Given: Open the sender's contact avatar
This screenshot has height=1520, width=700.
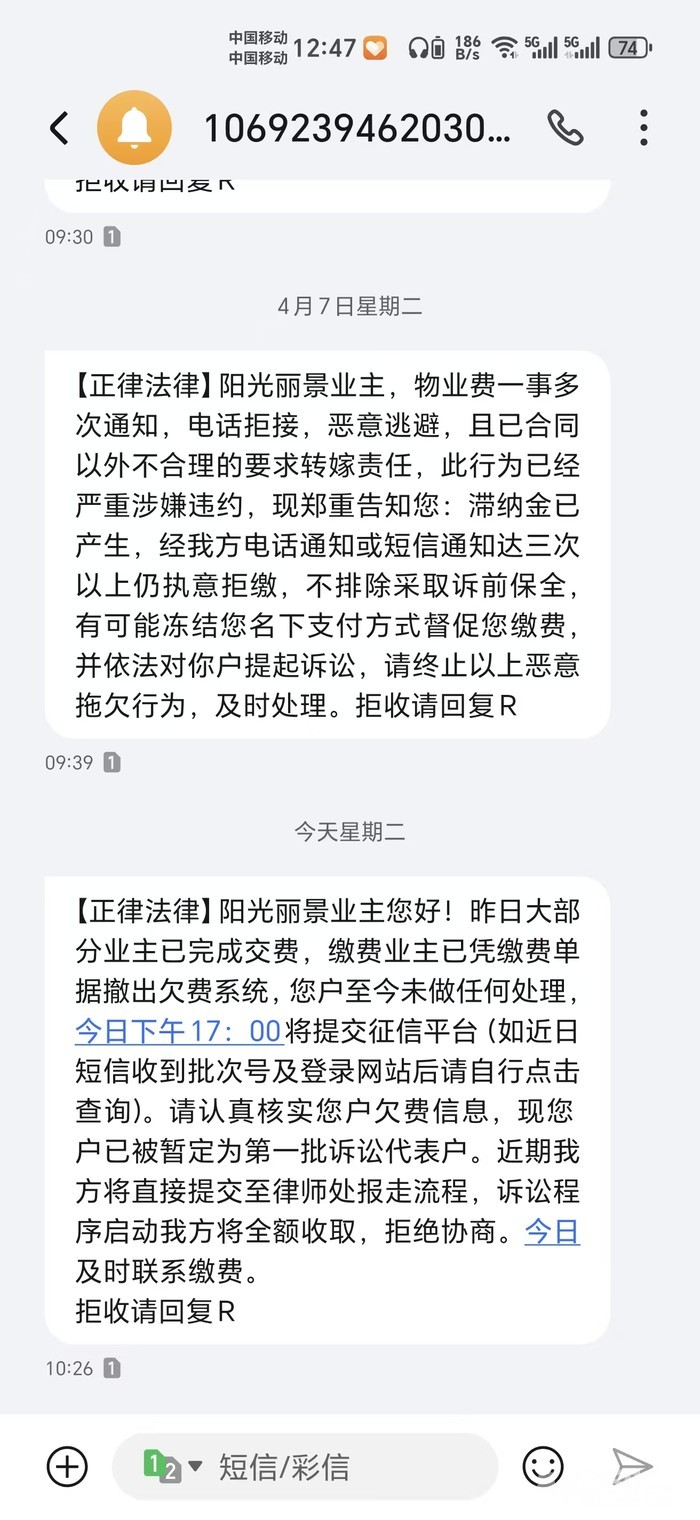Looking at the screenshot, I should 134,128.
